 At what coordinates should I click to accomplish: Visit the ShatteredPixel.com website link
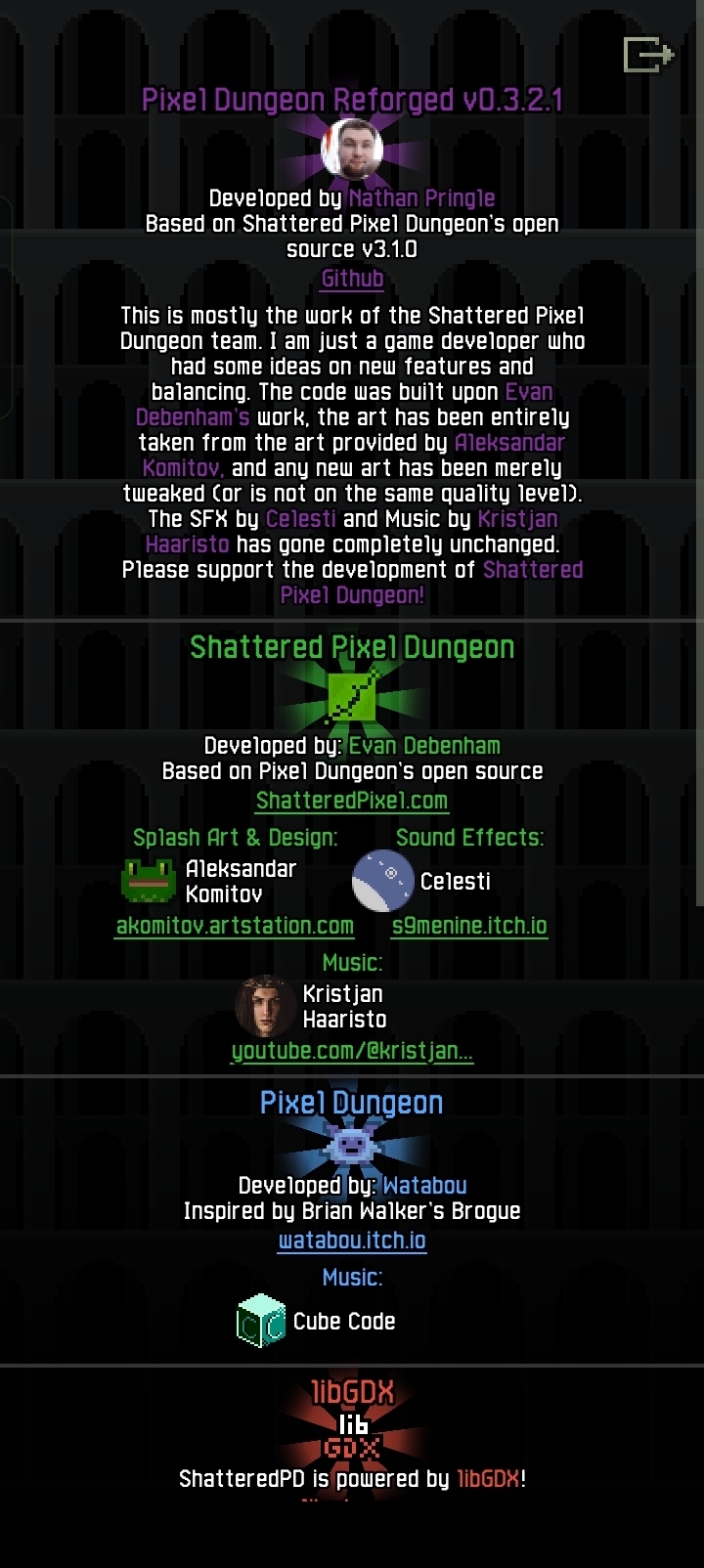coord(352,801)
